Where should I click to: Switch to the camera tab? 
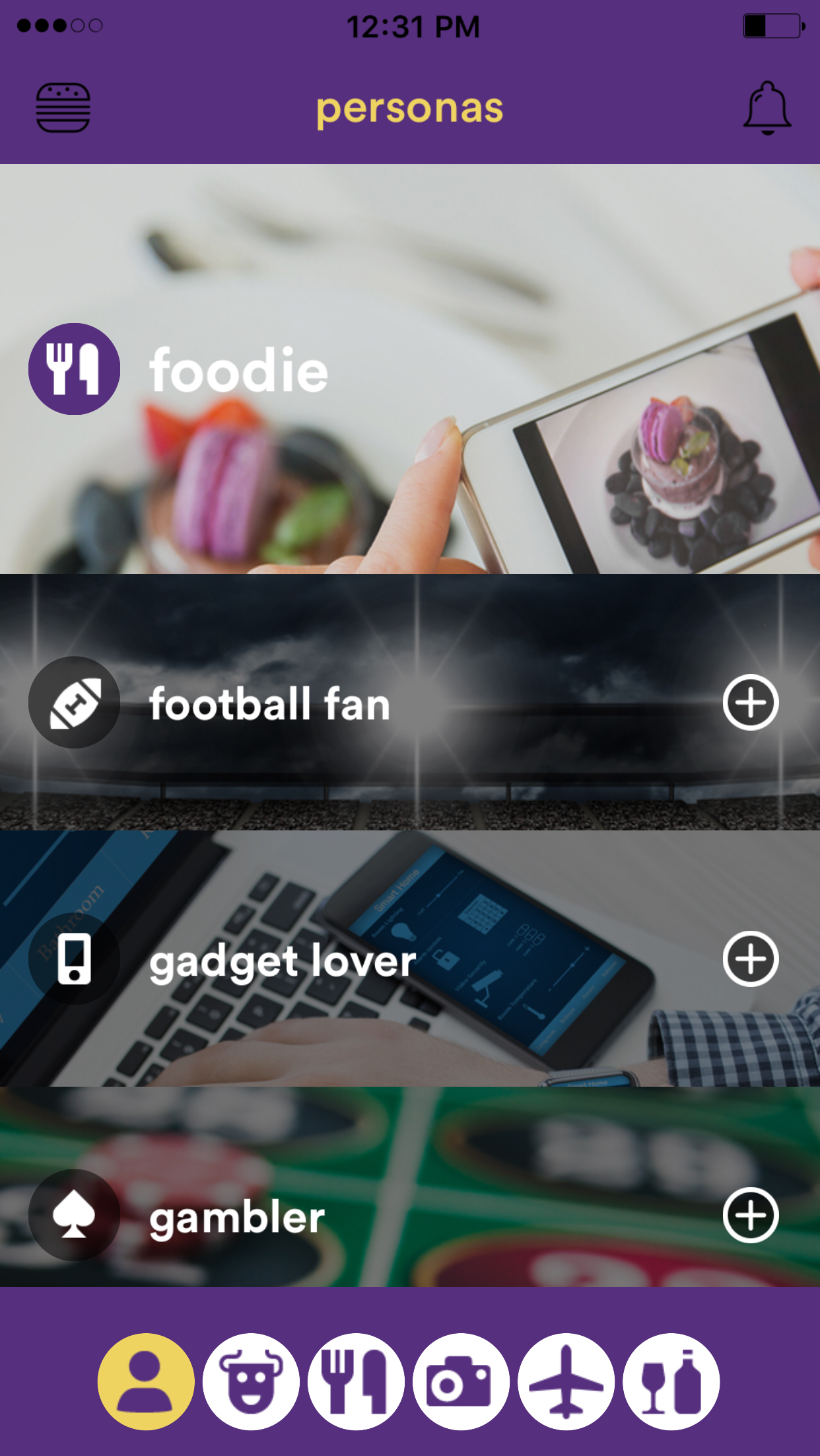461,1381
